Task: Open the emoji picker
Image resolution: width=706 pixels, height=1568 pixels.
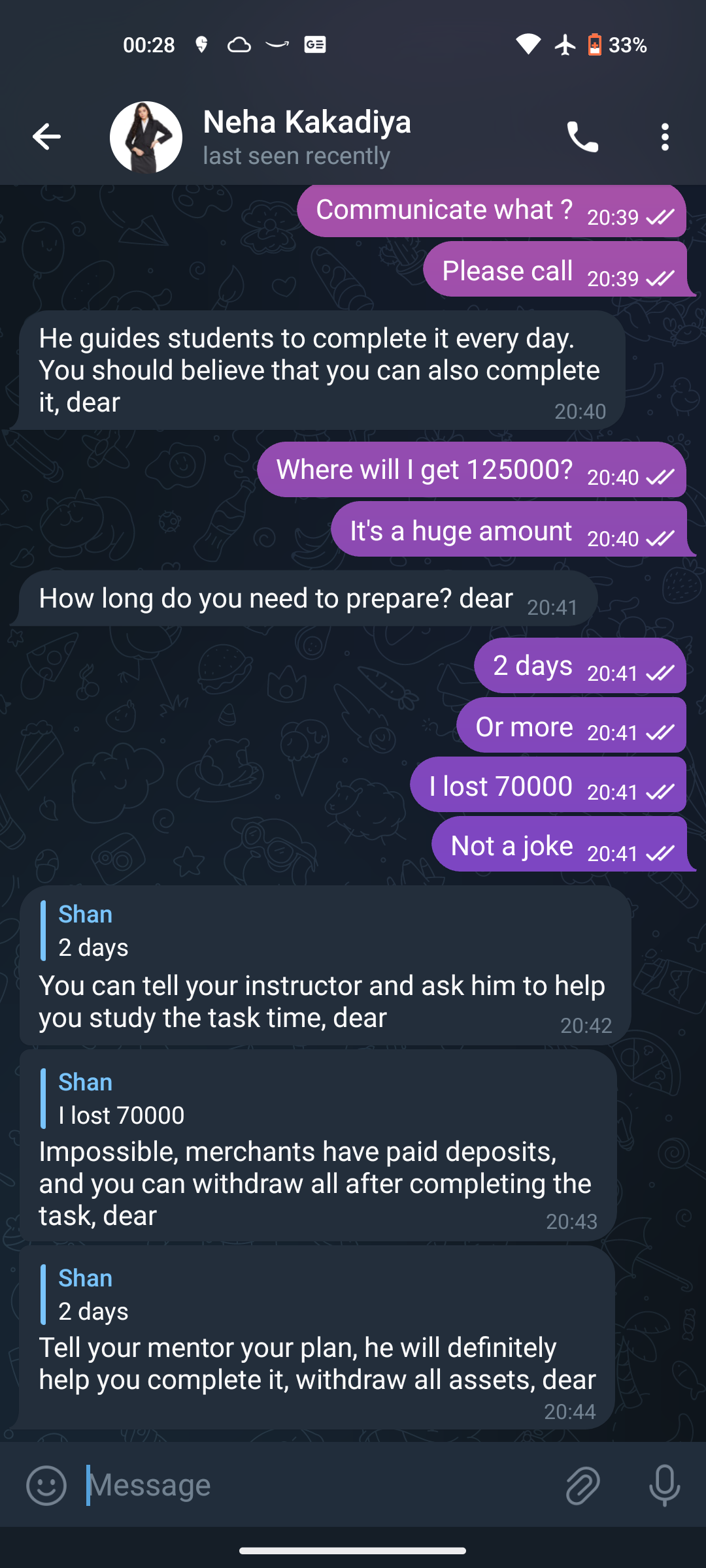Action: tap(46, 1485)
